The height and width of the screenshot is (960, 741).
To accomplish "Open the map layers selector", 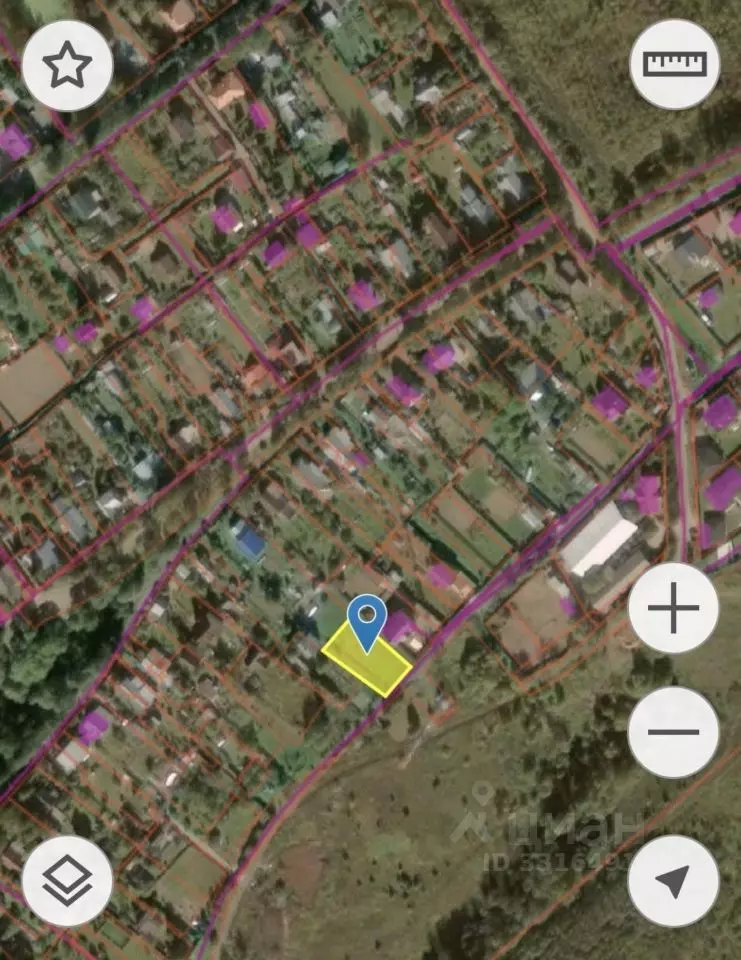I will coord(67,881).
